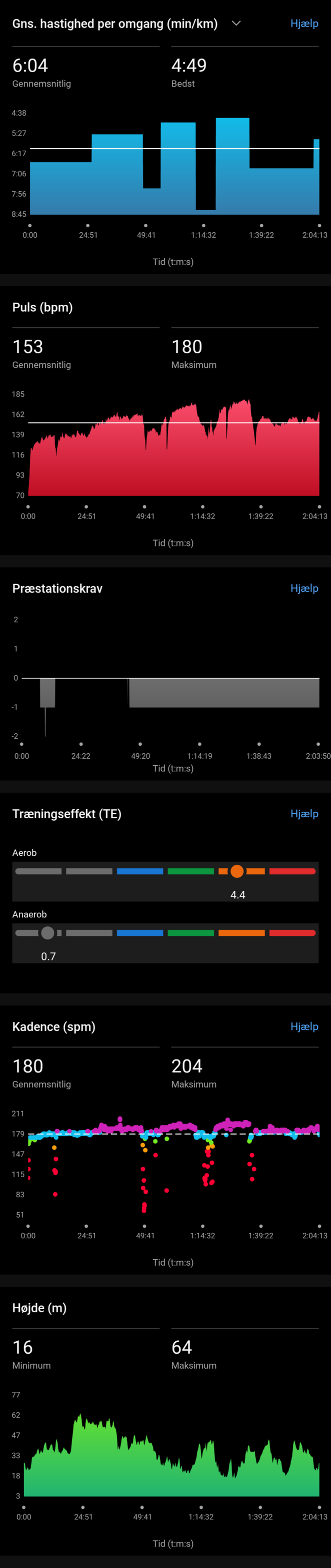Viewport: 331px width, 1568px height.
Task: Open Hjælp for Præstationskrav
Action: pyautogui.click(x=303, y=588)
